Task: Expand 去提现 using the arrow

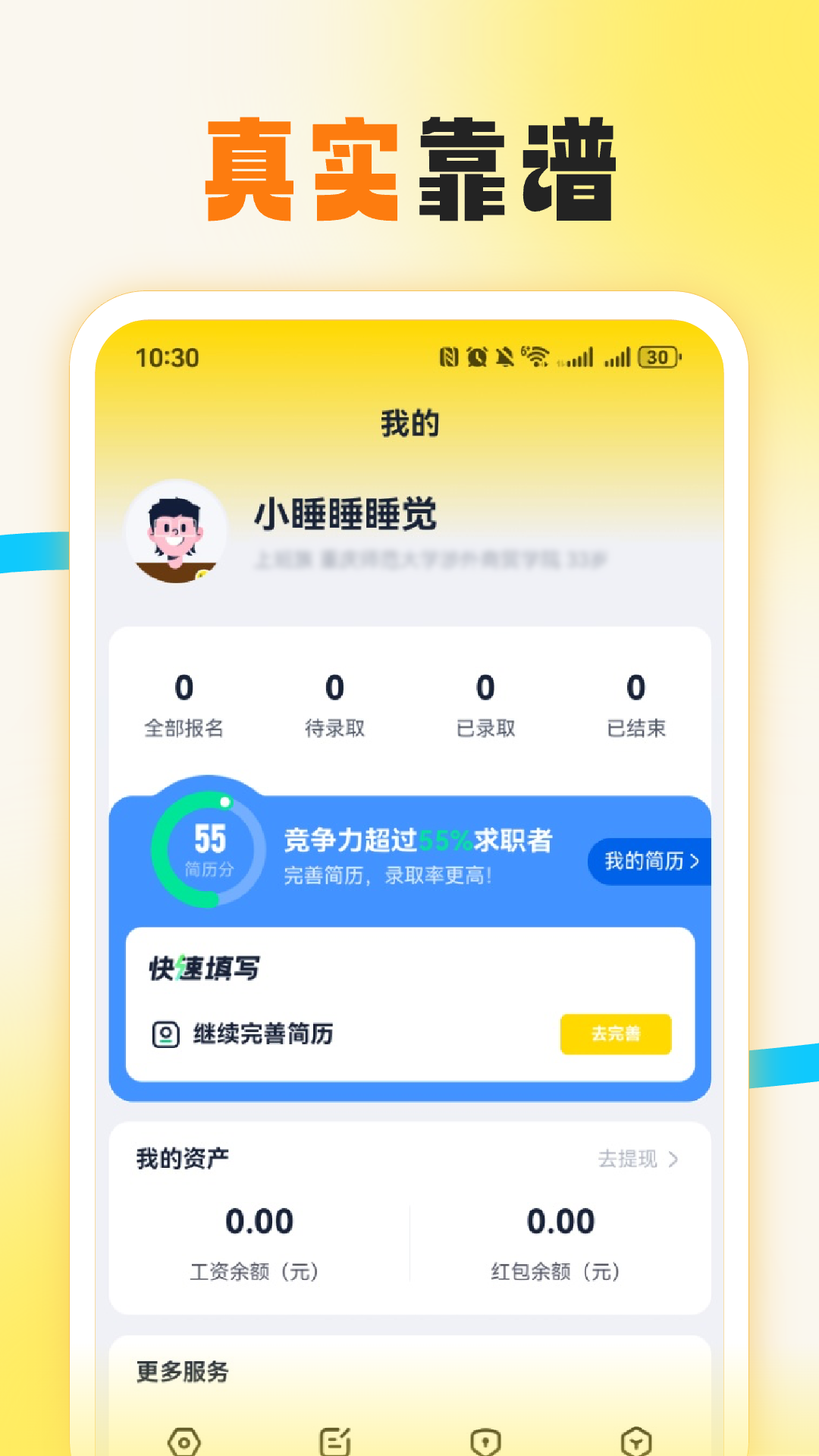Action: (x=673, y=1159)
